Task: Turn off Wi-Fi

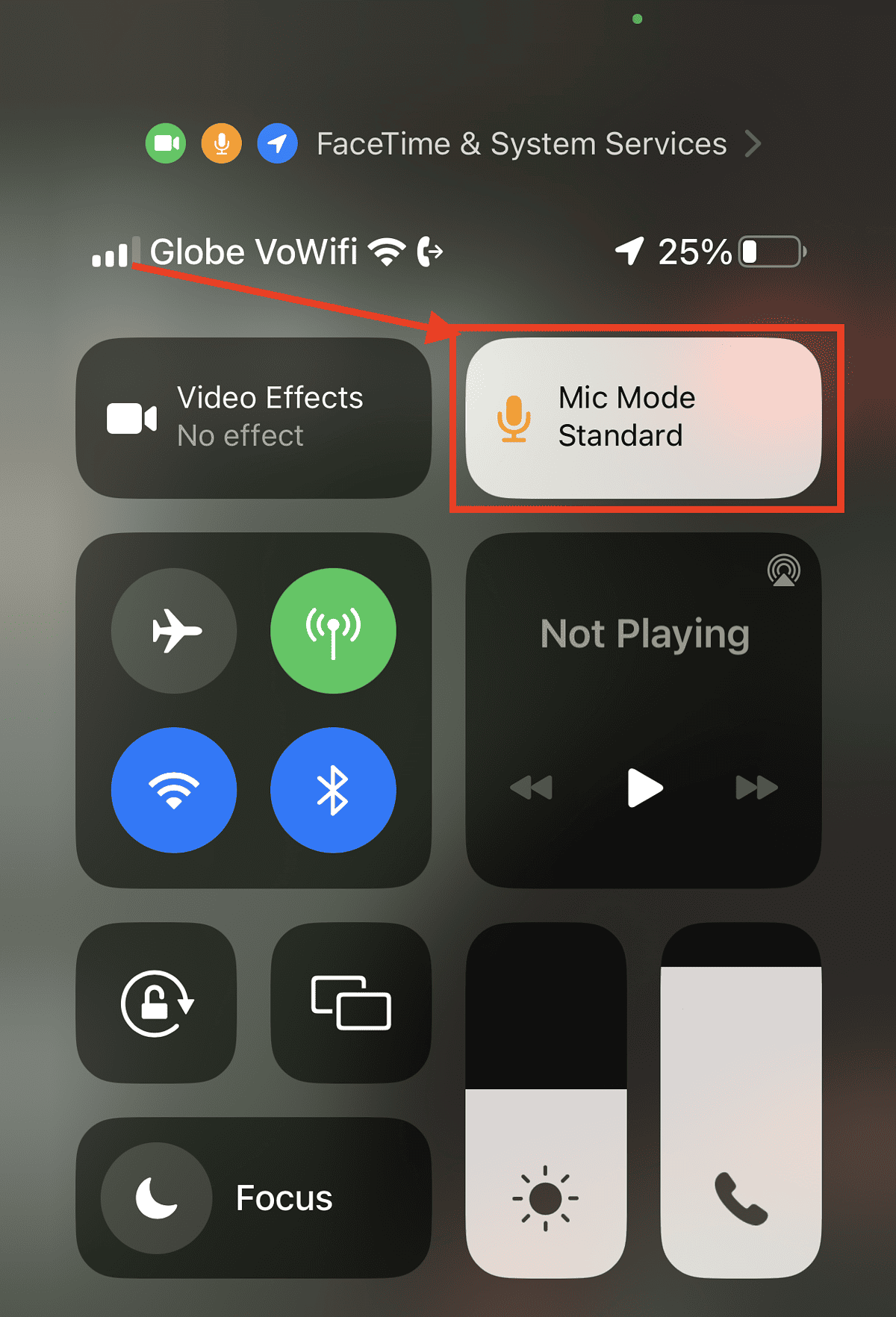Action: coord(174,789)
